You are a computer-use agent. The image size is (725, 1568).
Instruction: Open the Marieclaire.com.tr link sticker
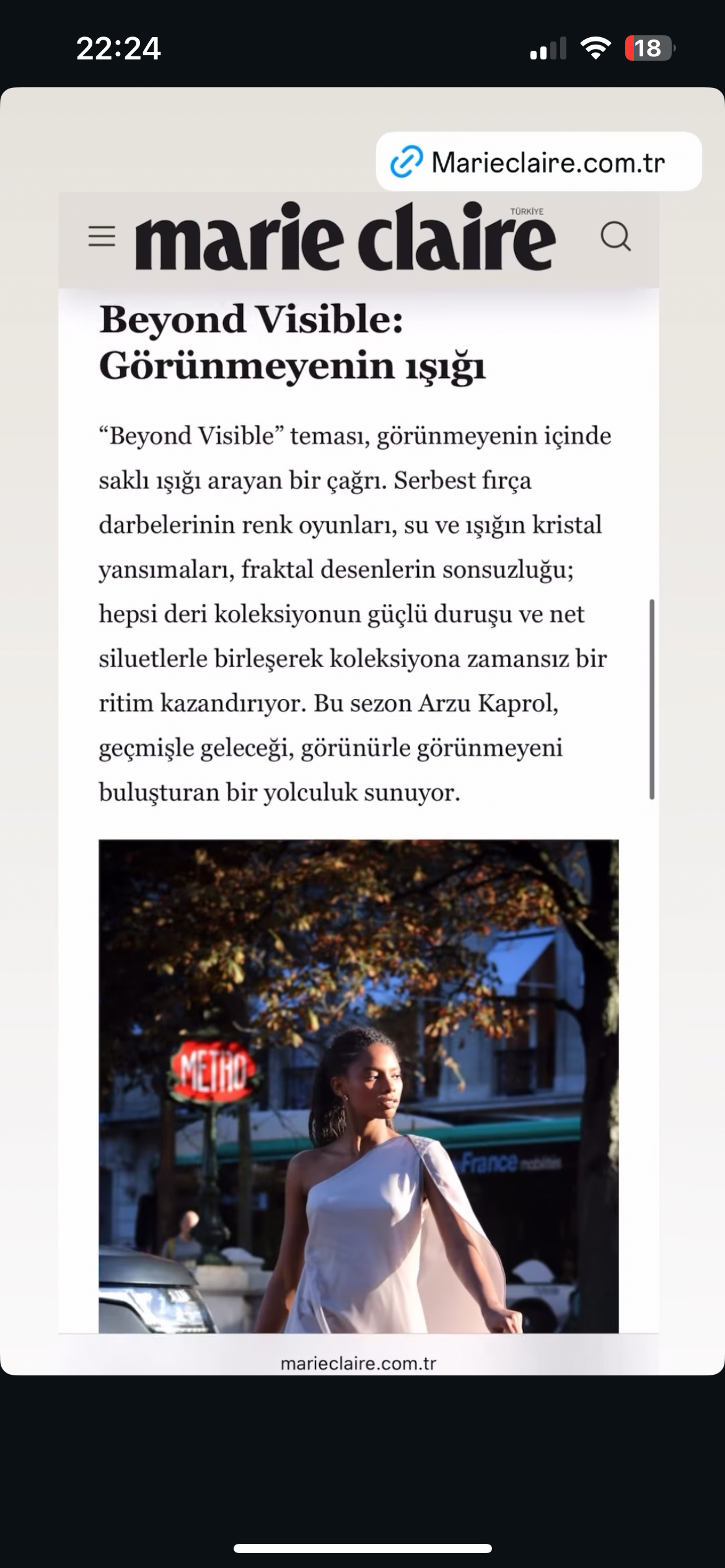pyautogui.click(x=538, y=162)
